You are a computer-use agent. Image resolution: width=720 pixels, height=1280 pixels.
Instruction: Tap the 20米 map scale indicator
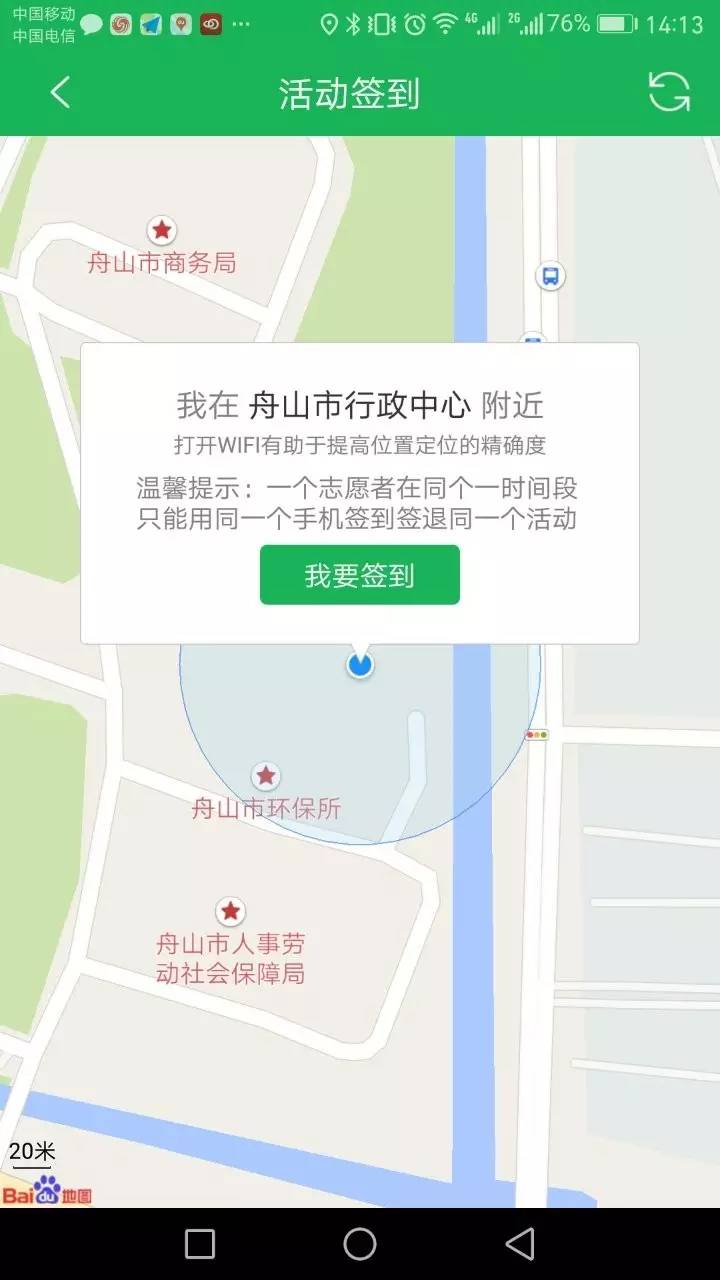[x=30, y=1150]
